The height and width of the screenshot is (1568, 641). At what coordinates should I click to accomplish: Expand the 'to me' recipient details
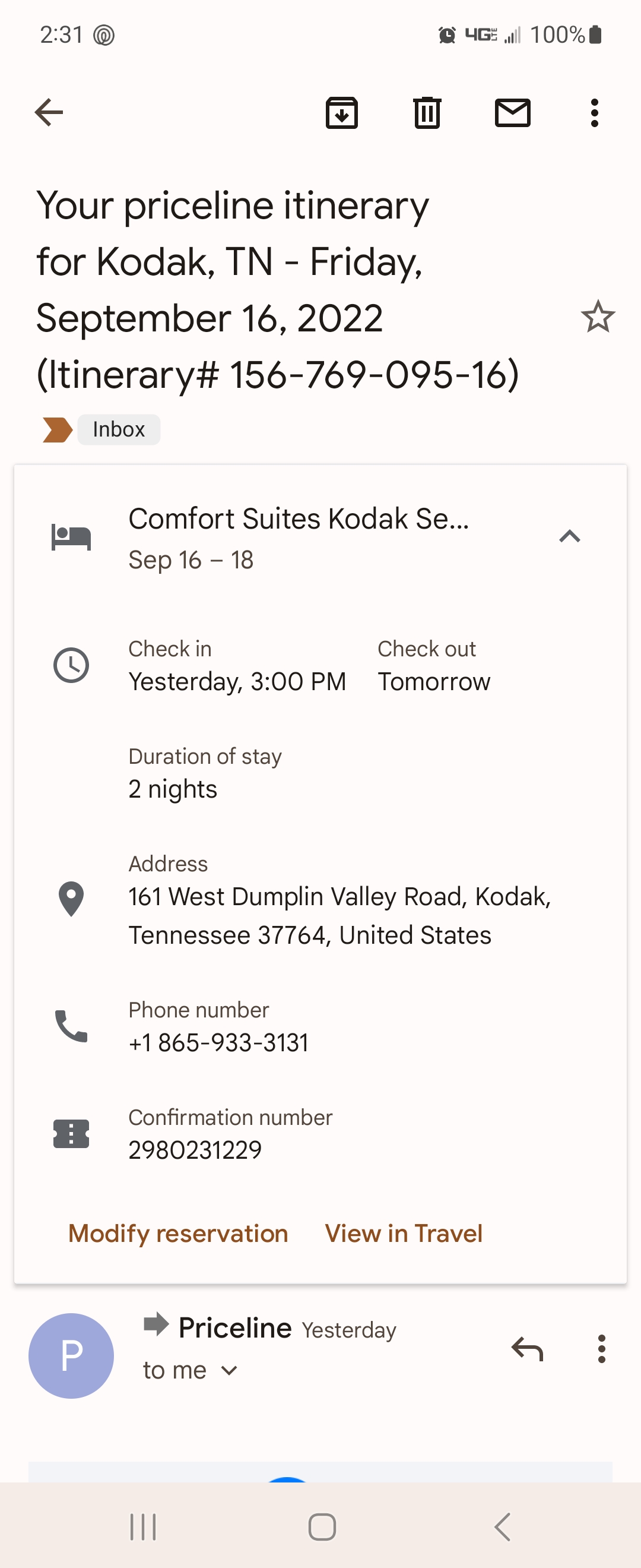(x=191, y=1370)
